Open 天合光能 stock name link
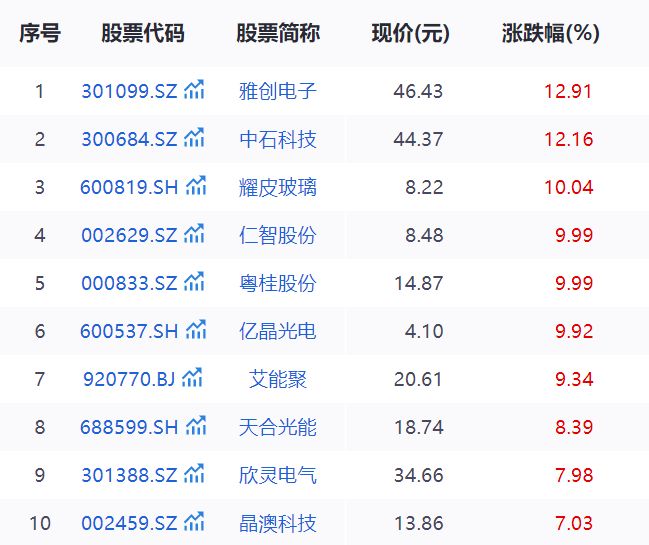 click(278, 427)
